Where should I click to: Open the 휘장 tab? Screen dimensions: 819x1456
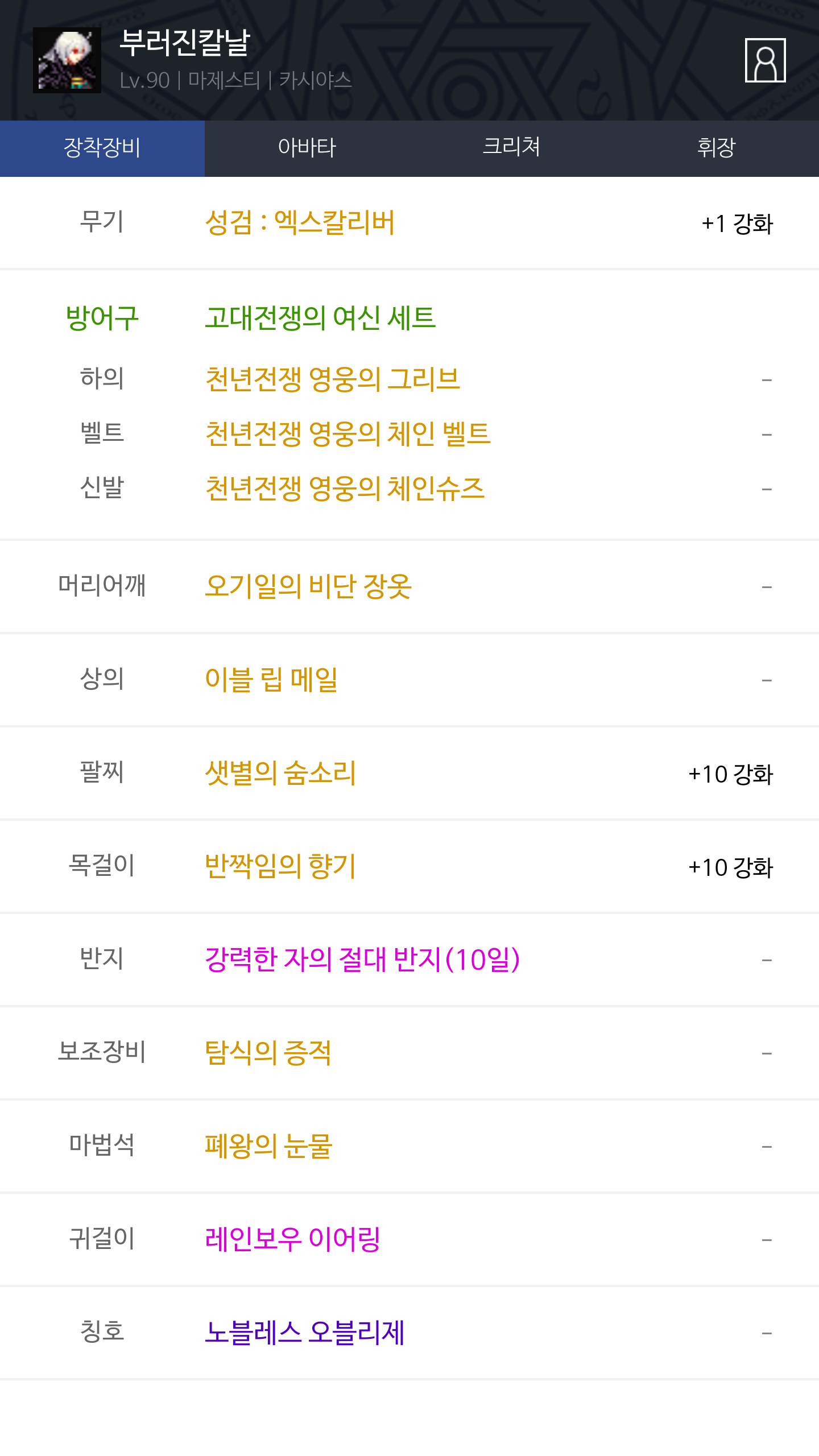click(x=717, y=148)
